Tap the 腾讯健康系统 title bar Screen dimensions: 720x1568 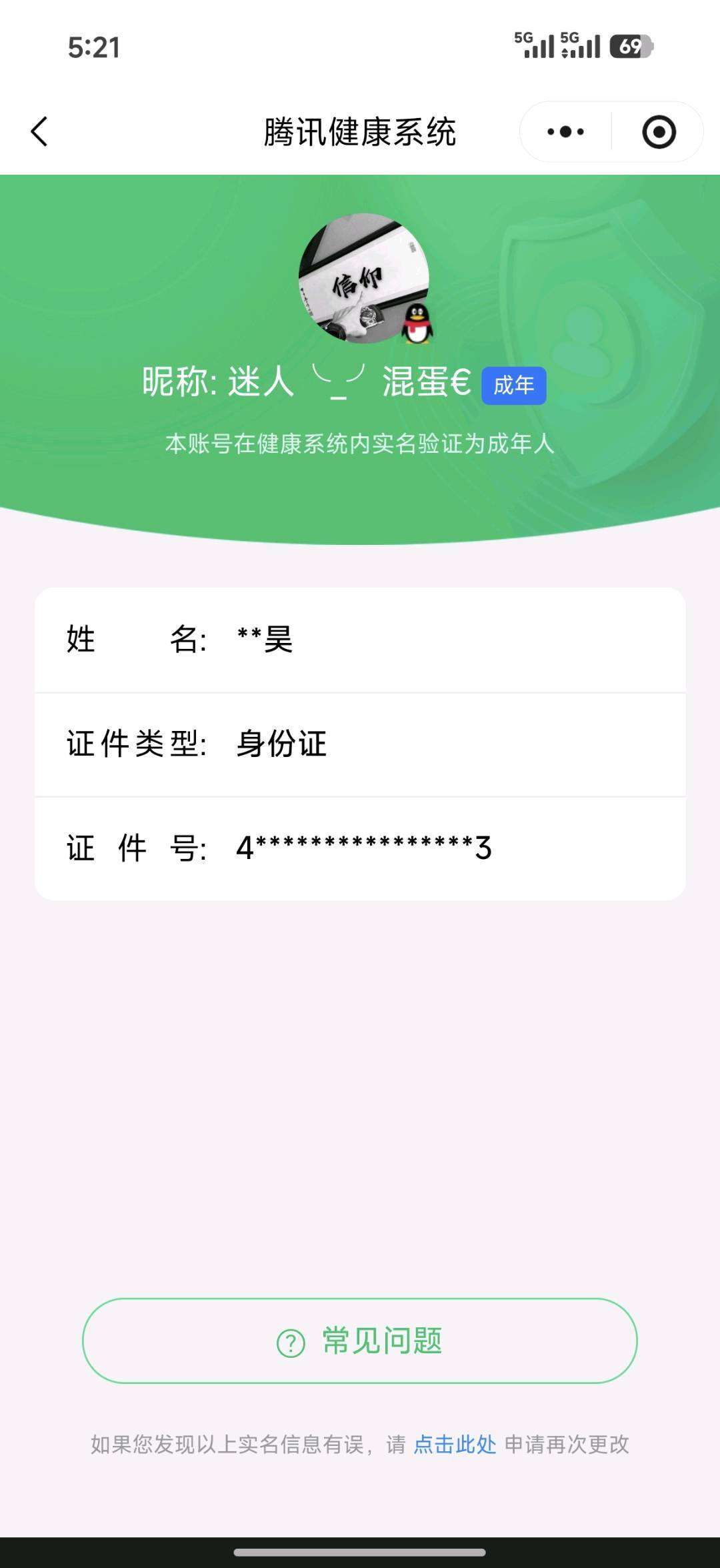(360, 131)
